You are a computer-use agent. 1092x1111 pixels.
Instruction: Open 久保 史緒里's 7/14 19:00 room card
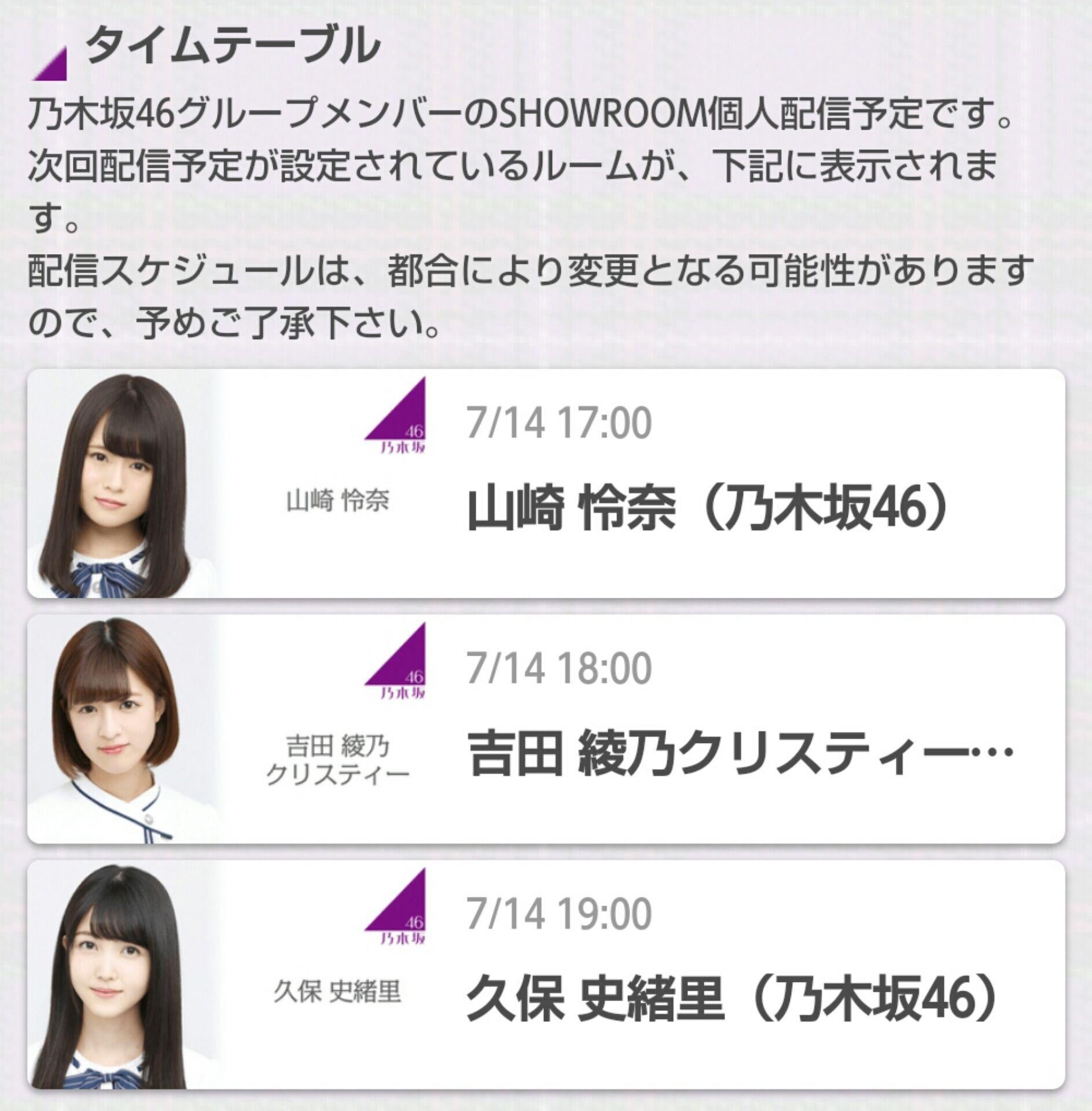546,974
